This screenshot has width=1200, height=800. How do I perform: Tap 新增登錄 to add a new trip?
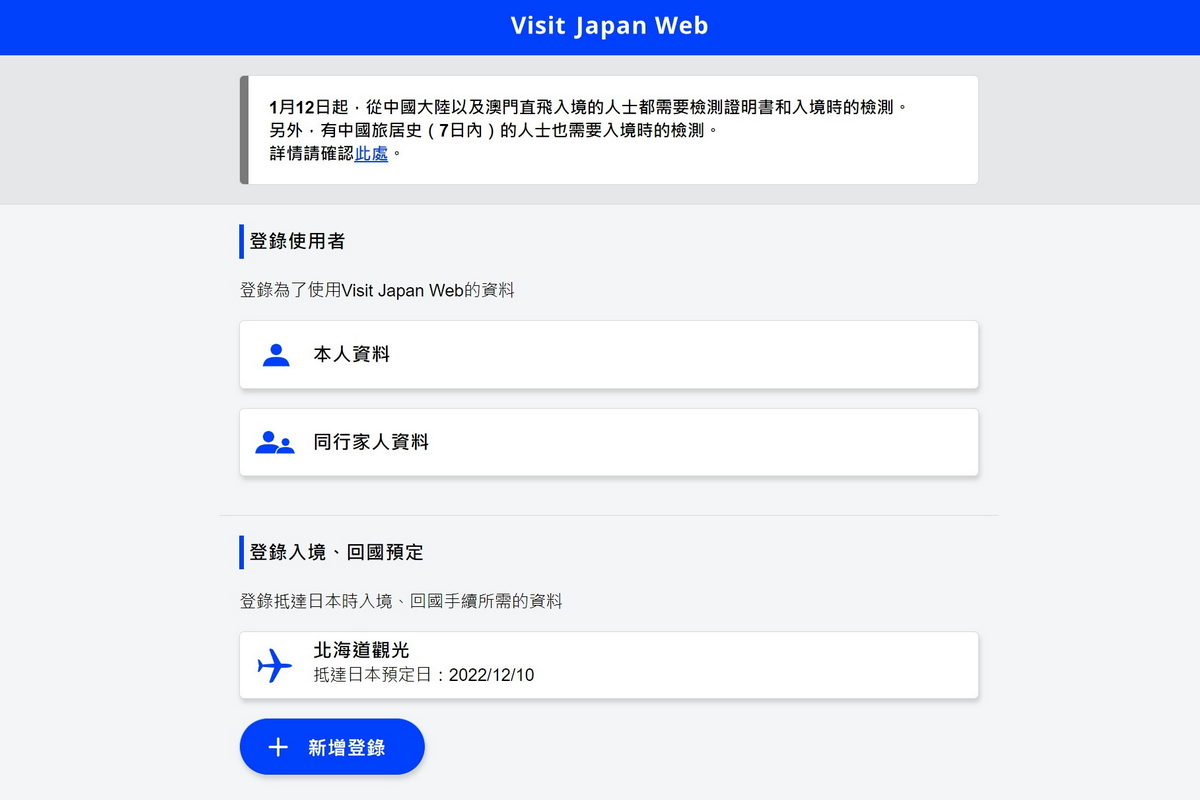coord(332,747)
